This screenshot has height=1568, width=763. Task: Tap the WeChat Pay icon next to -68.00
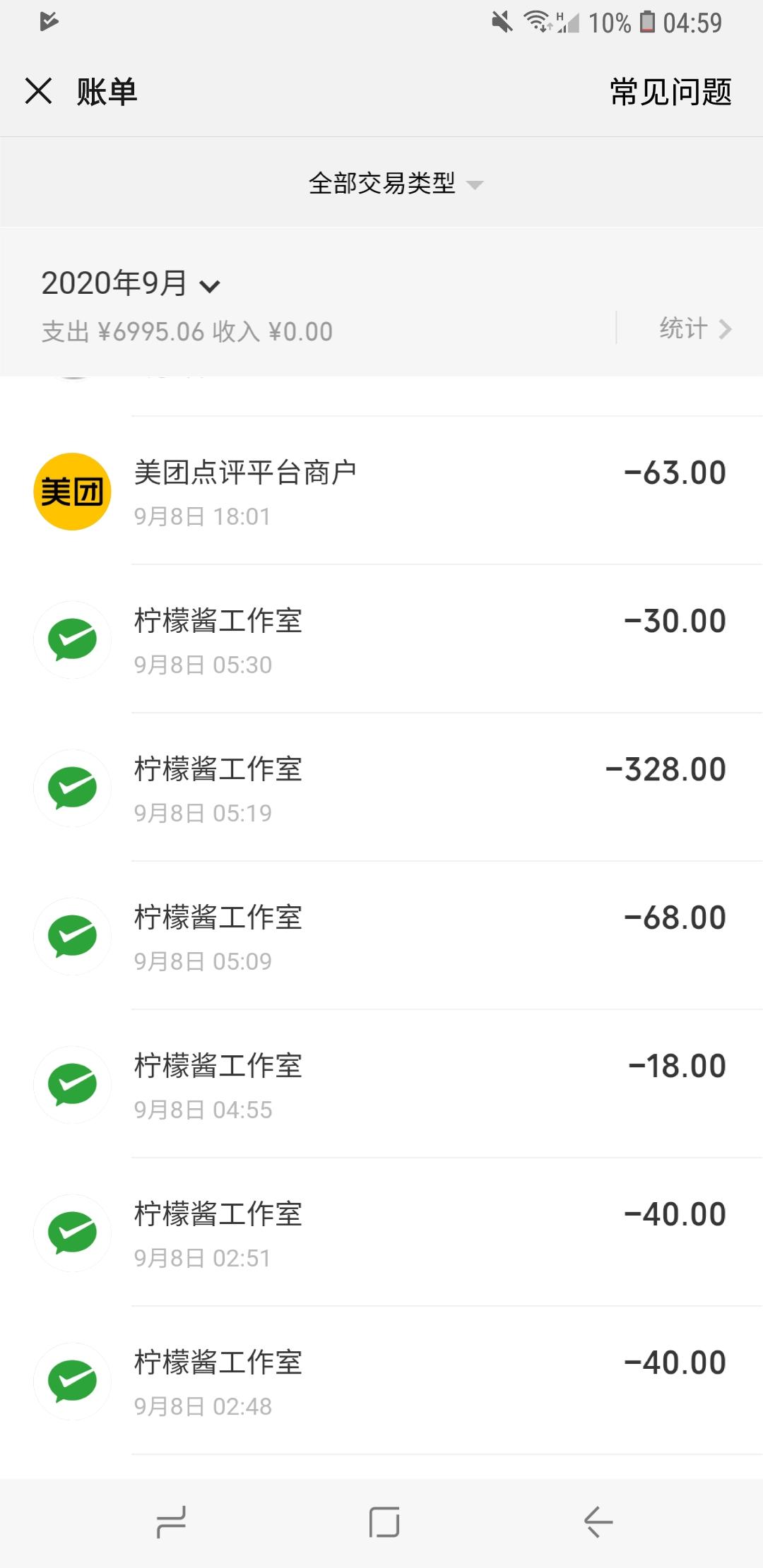pyautogui.click(x=71, y=936)
